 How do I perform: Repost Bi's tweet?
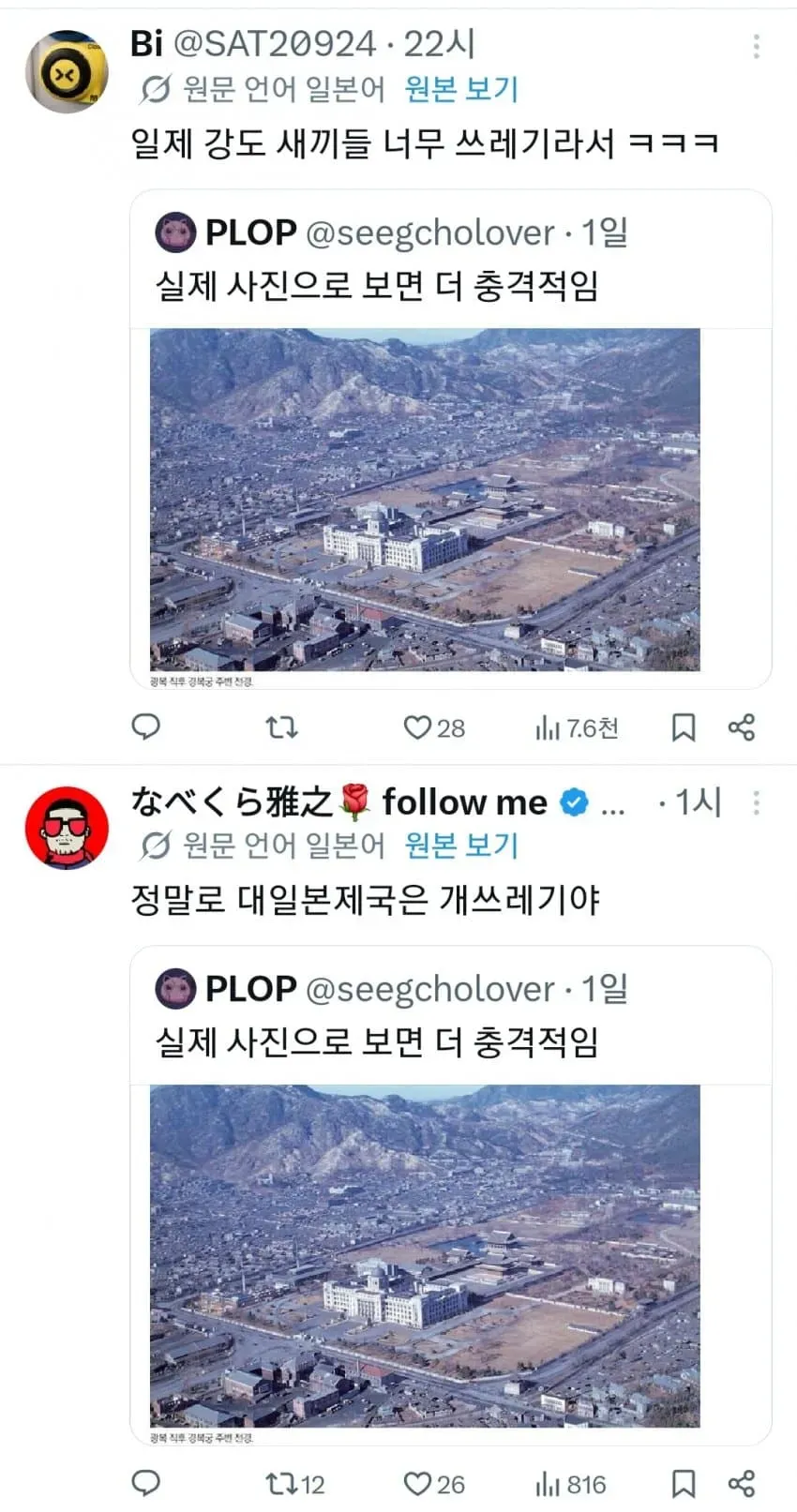coord(281,726)
